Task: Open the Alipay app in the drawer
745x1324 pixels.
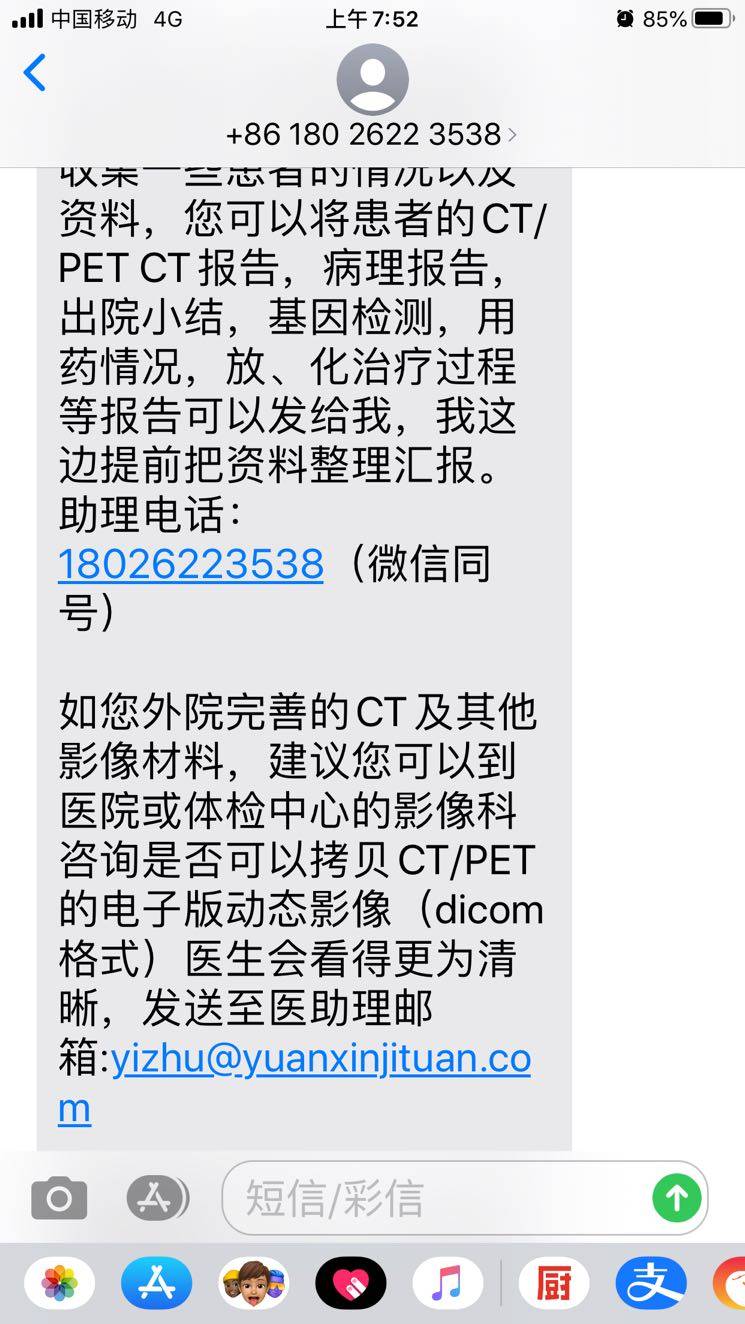Action: [651, 1283]
